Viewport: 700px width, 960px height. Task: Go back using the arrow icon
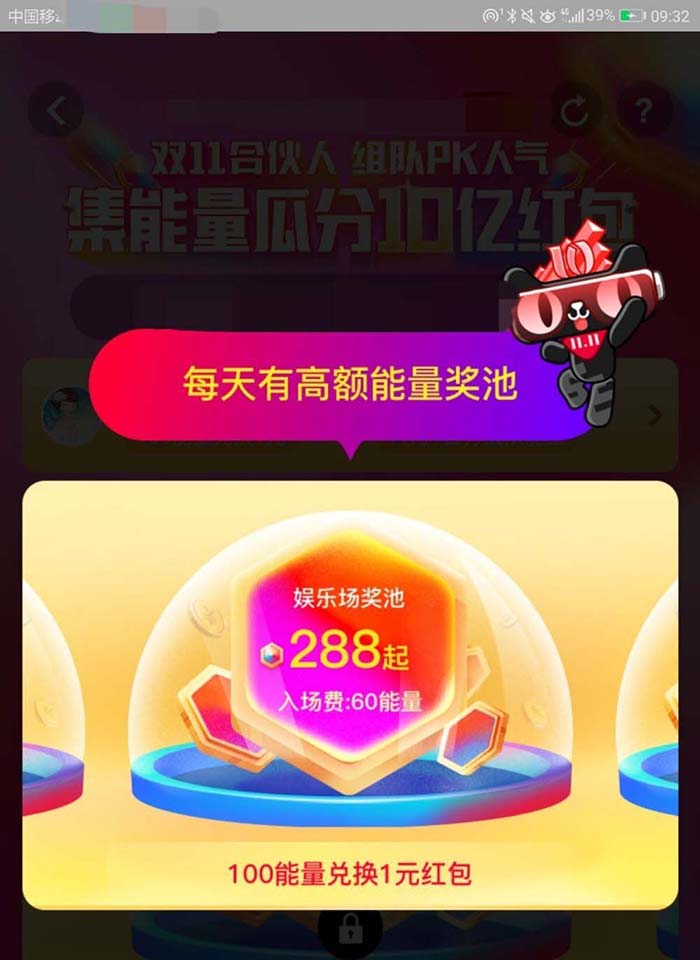coord(56,110)
